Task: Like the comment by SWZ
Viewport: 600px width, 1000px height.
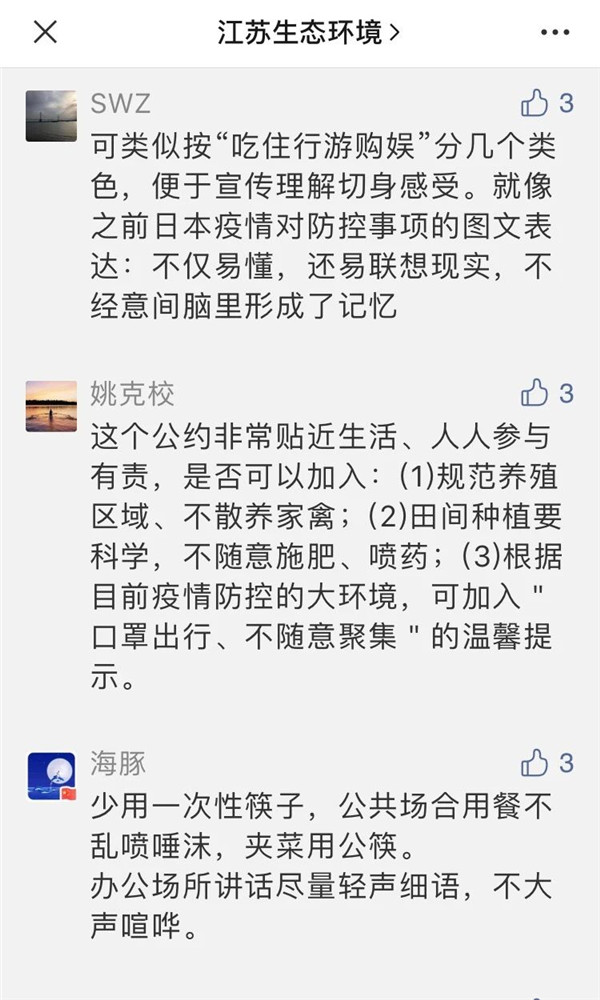Action: tap(536, 103)
